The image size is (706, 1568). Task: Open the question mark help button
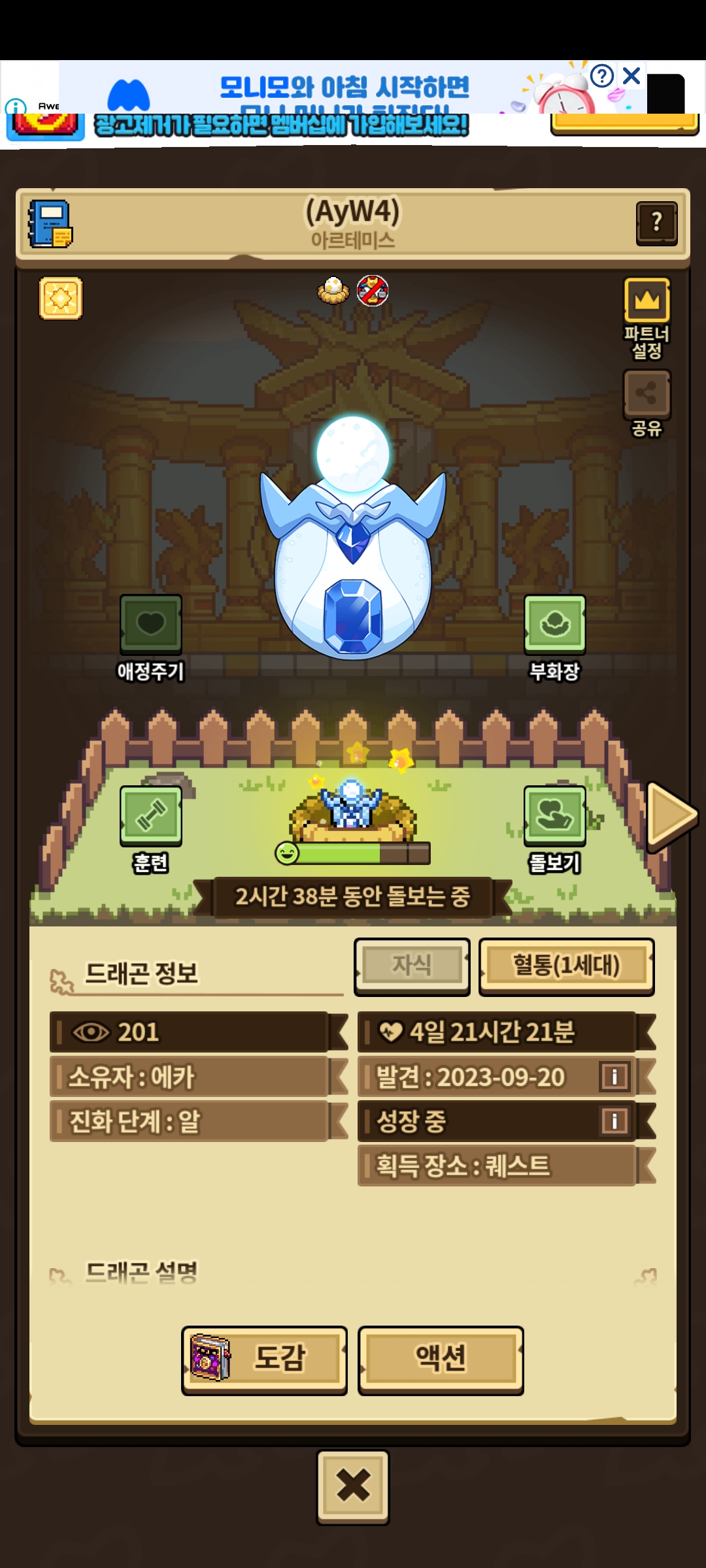[656, 223]
